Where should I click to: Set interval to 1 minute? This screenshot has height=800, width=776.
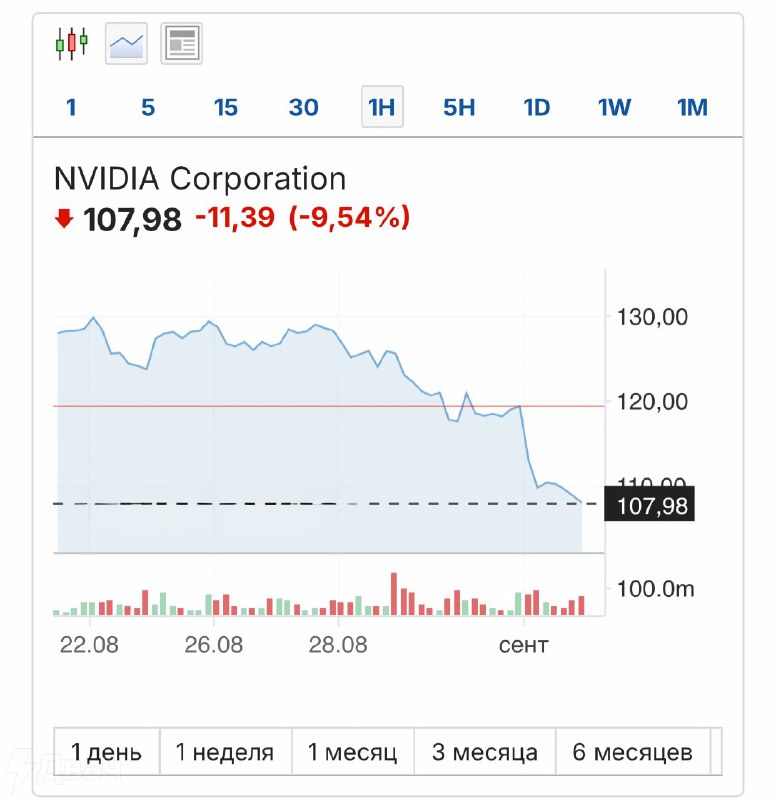tap(71, 107)
